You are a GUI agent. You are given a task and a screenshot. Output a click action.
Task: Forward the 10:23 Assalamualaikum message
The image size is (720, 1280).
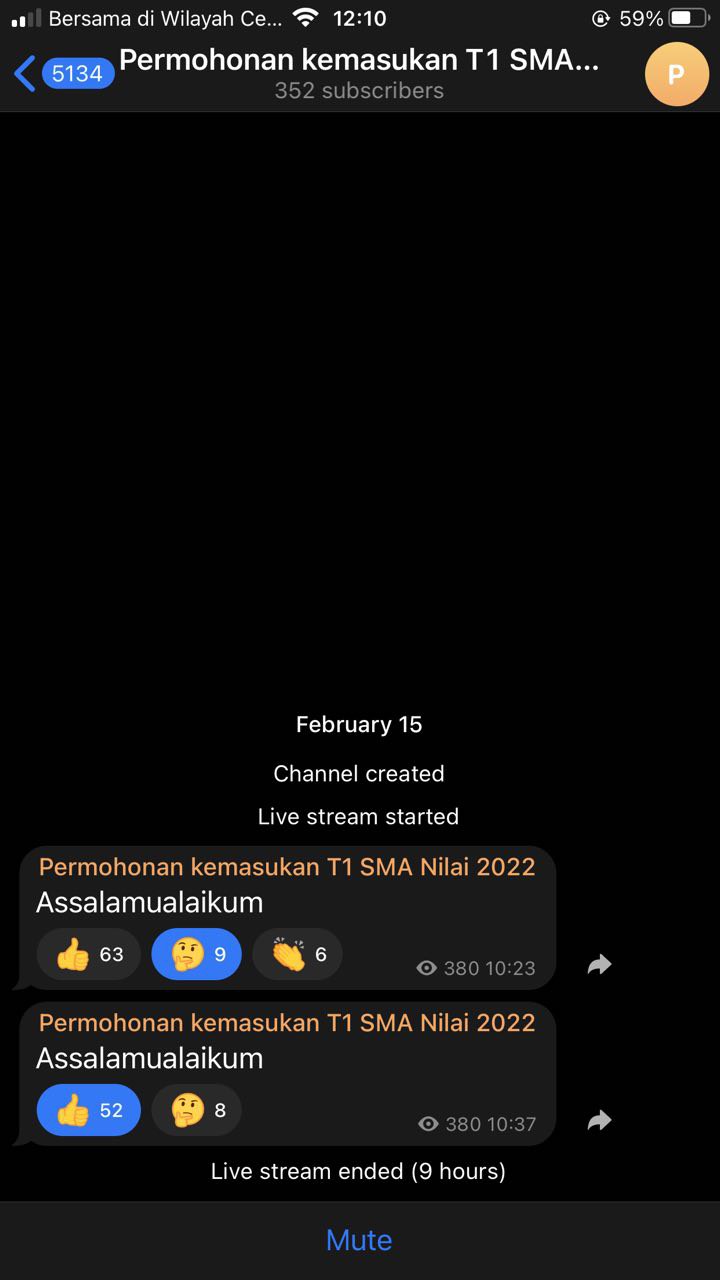[x=599, y=965]
